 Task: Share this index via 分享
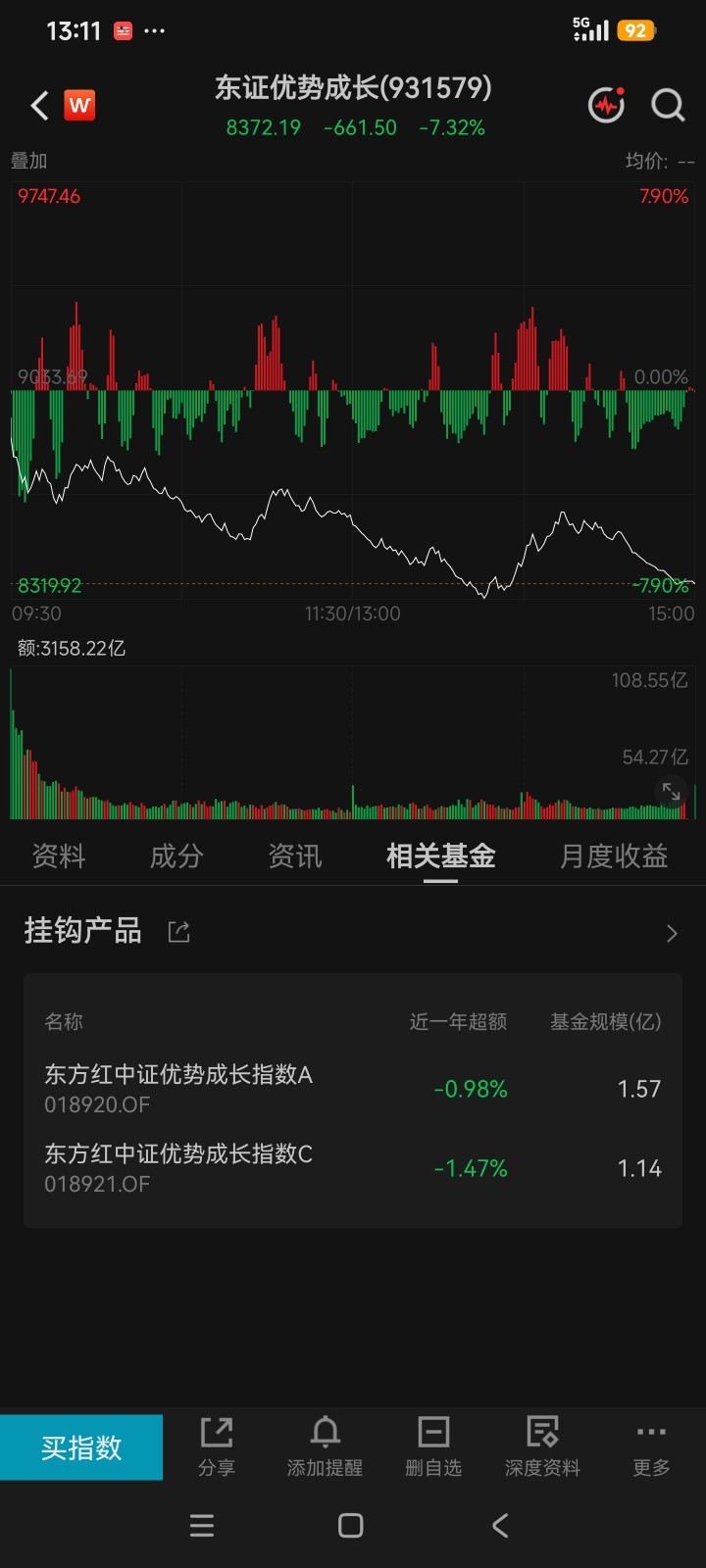[217, 1446]
